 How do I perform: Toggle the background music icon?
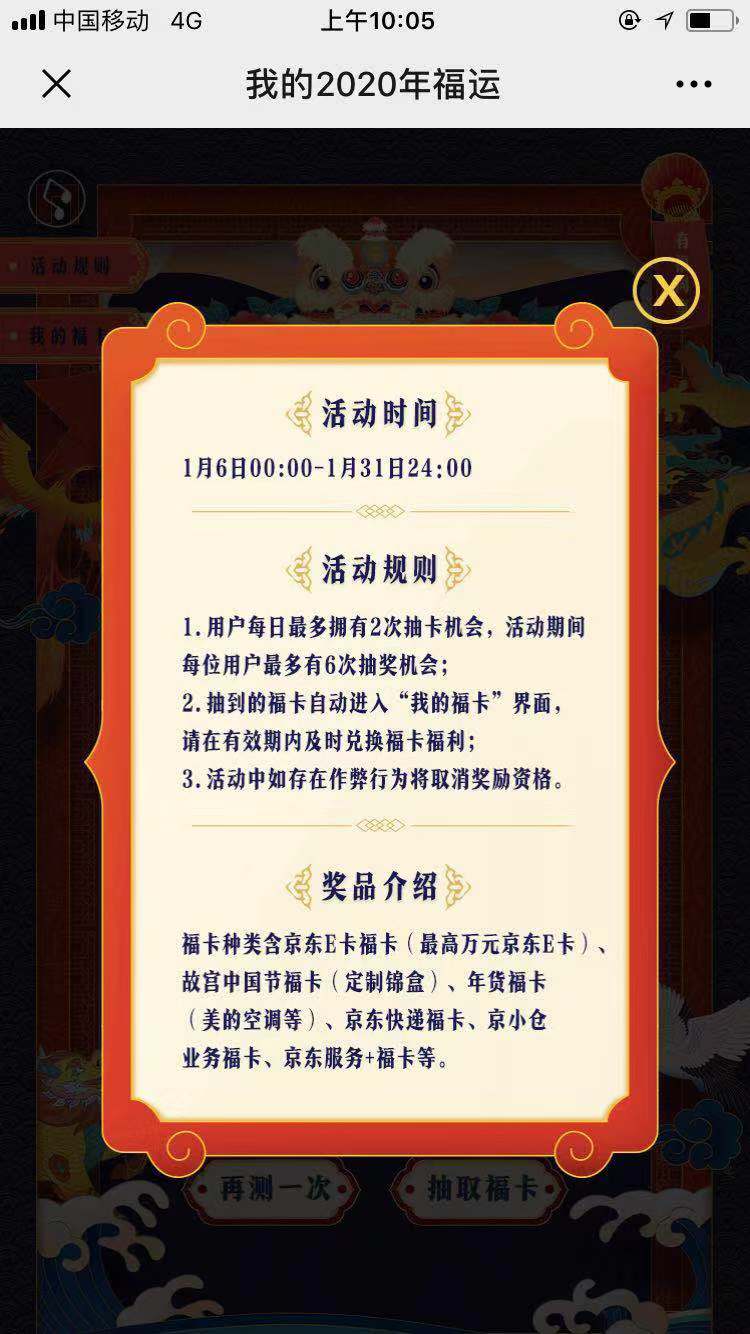coord(56,198)
